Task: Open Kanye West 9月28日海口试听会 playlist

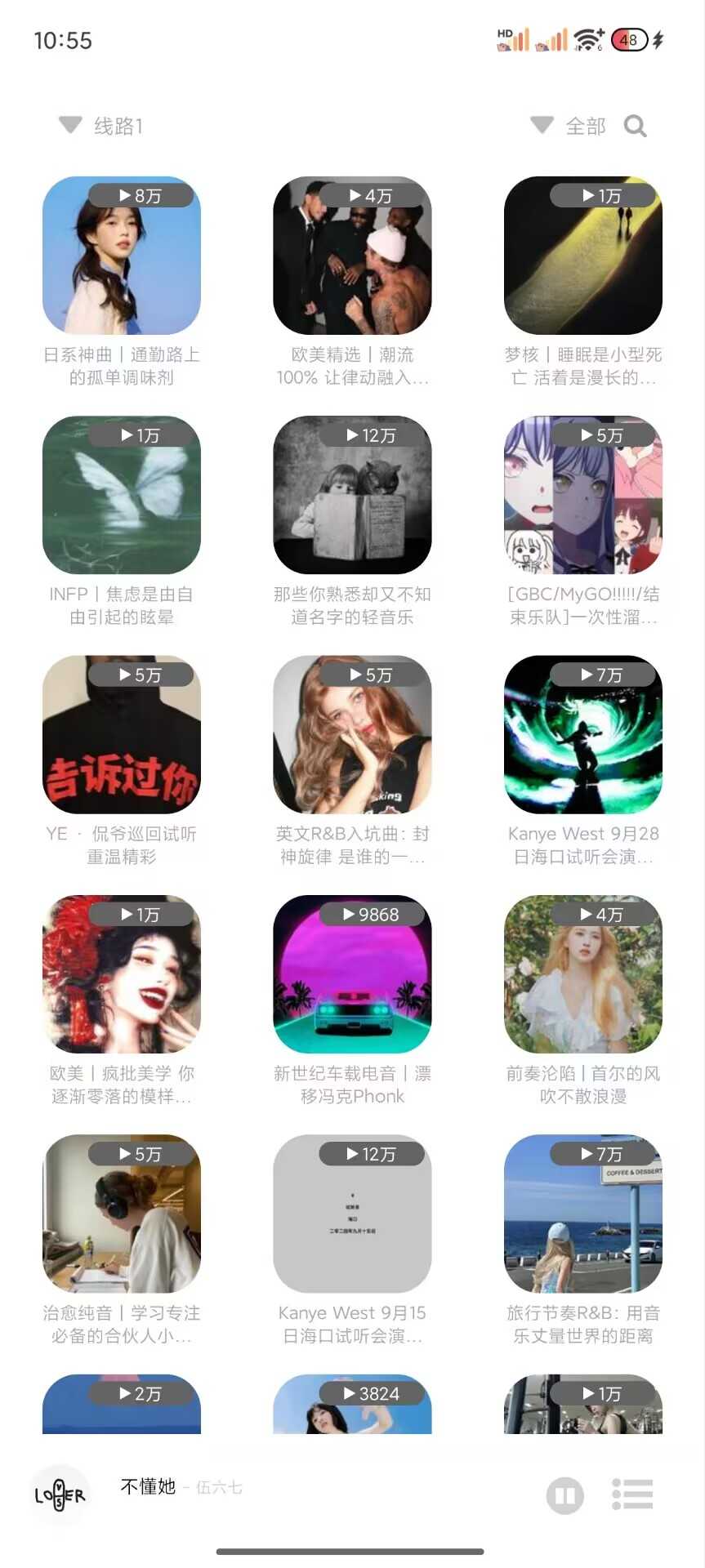Action: pyautogui.click(x=583, y=734)
